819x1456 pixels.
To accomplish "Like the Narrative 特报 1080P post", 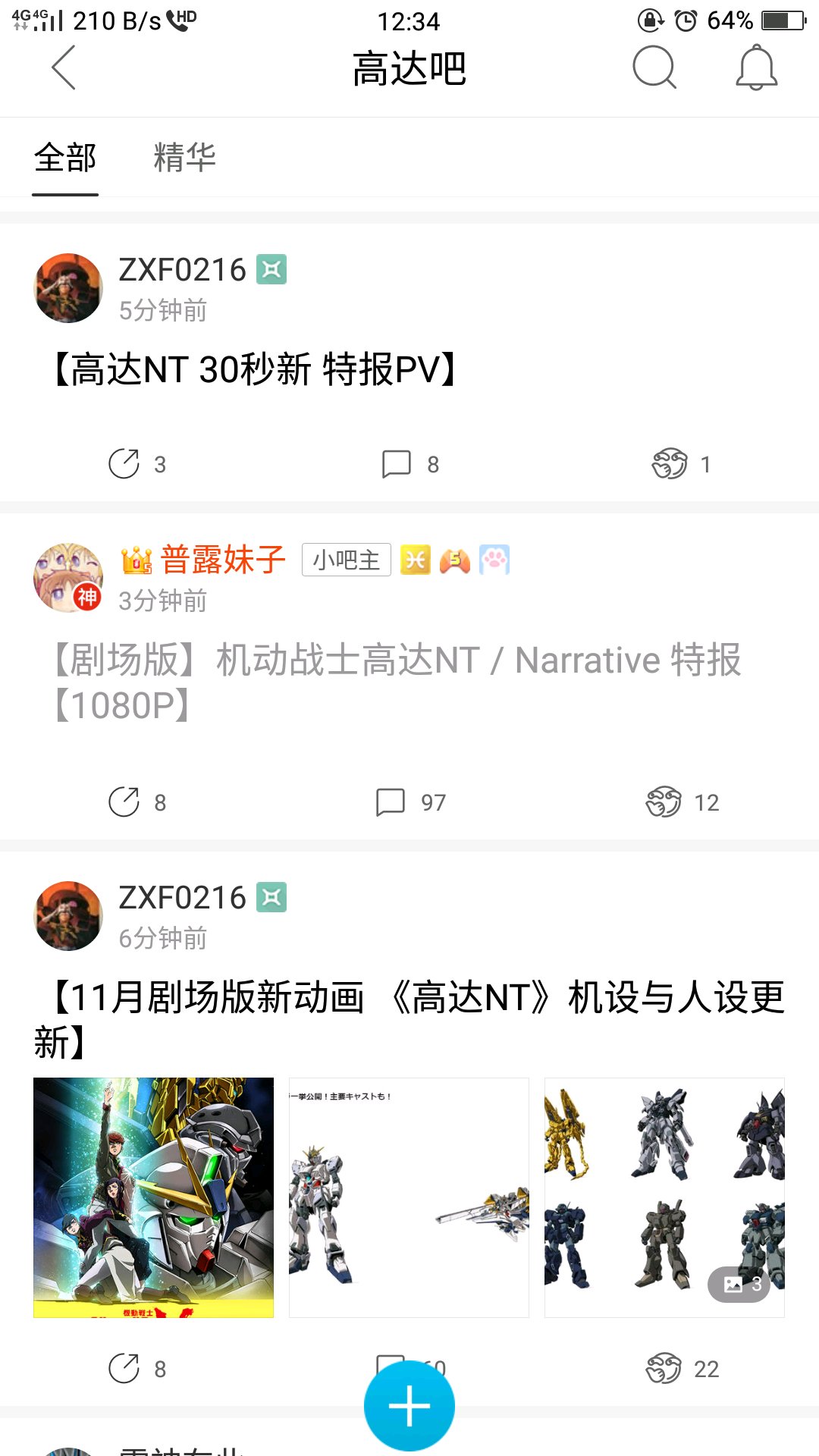I will (x=682, y=802).
